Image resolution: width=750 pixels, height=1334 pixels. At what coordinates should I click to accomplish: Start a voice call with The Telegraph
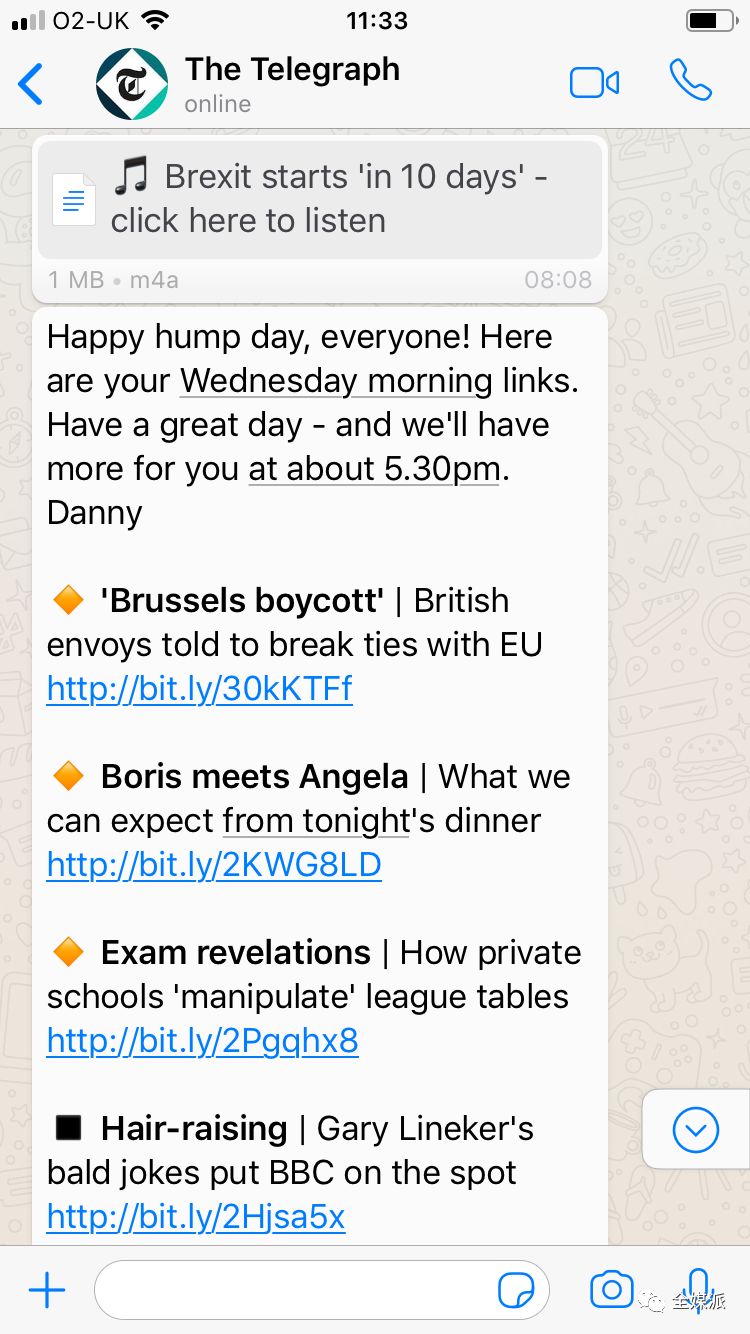coord(690,82)
